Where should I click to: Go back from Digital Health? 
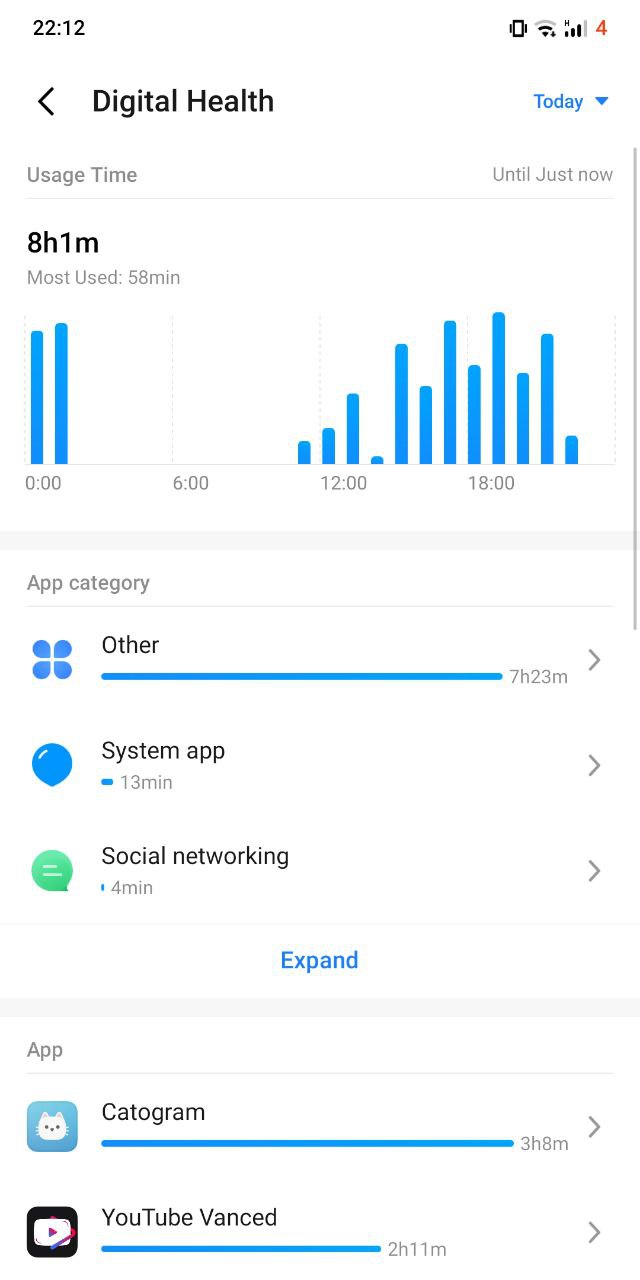click(x=46, y=101)
